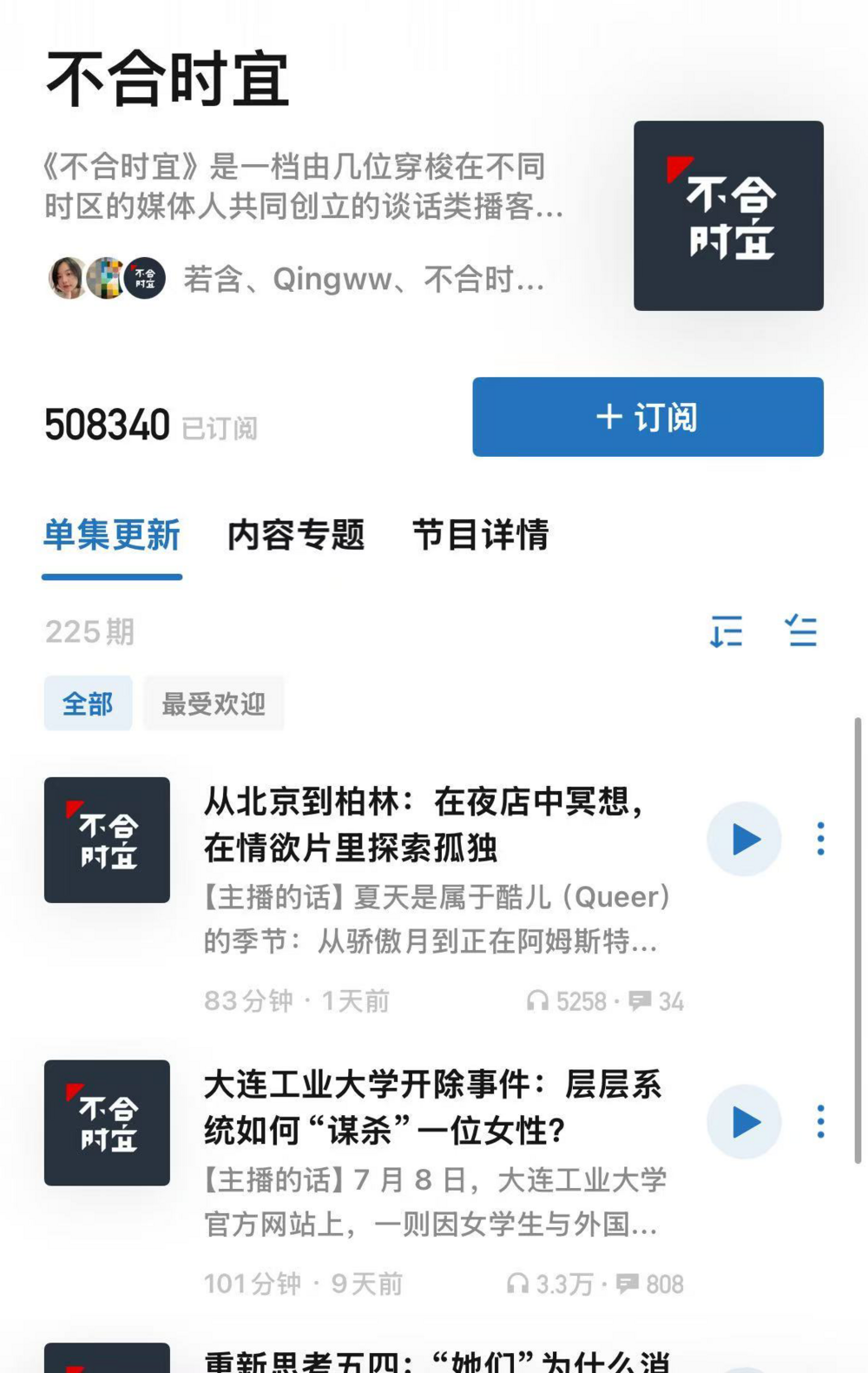Filter episodes by 最受欢迎
Viewport: 868px width, 1373px height.
pos(214,703)
